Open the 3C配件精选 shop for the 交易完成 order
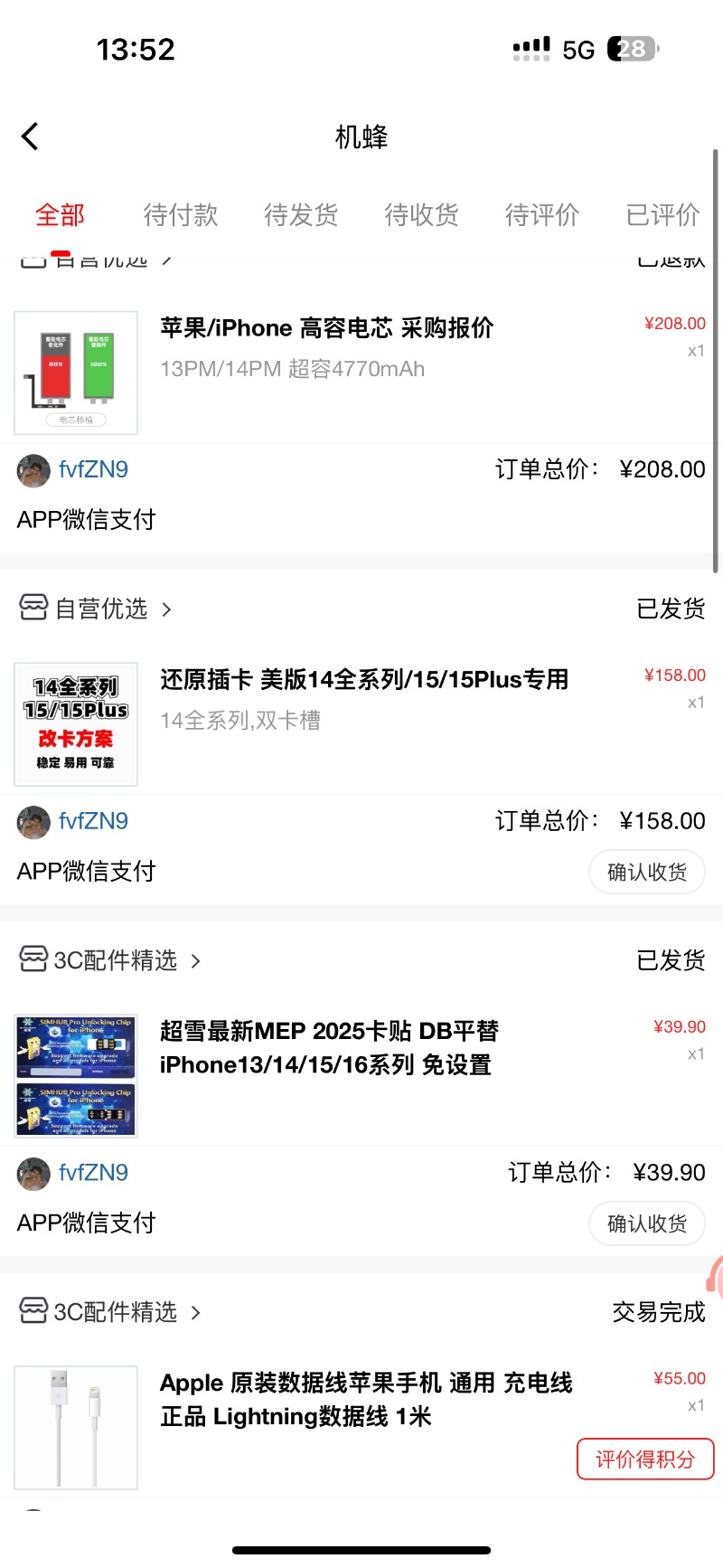Image resolution: width=723 pixels, height=1568 pixels. tap(116, 1312)
